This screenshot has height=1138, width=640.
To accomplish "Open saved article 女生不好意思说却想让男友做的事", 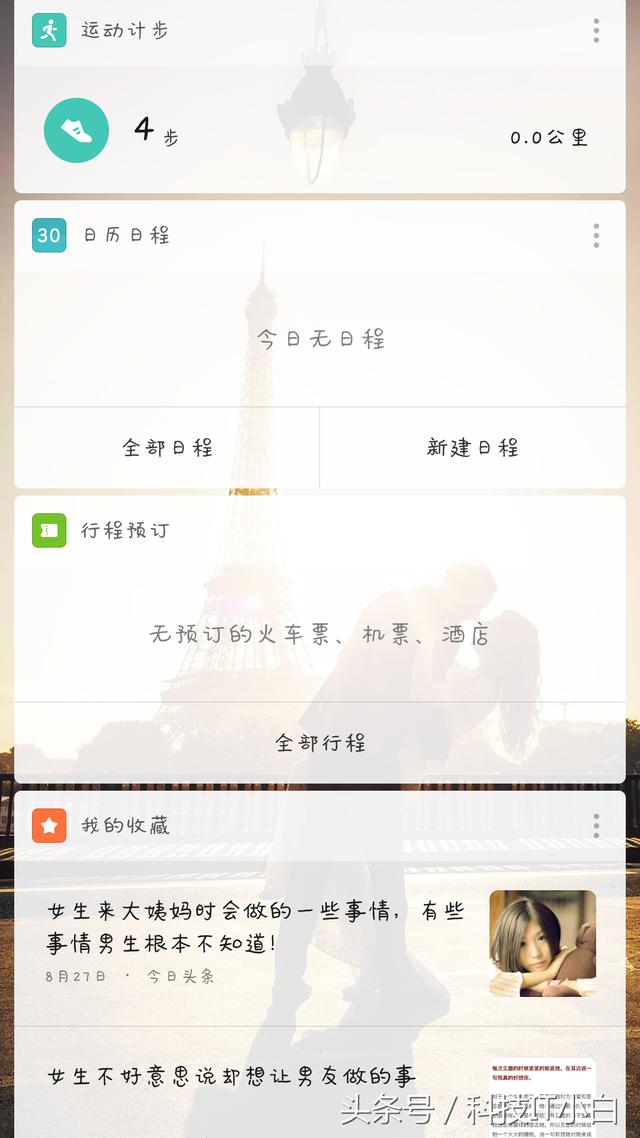I will tap(232, 1076).
